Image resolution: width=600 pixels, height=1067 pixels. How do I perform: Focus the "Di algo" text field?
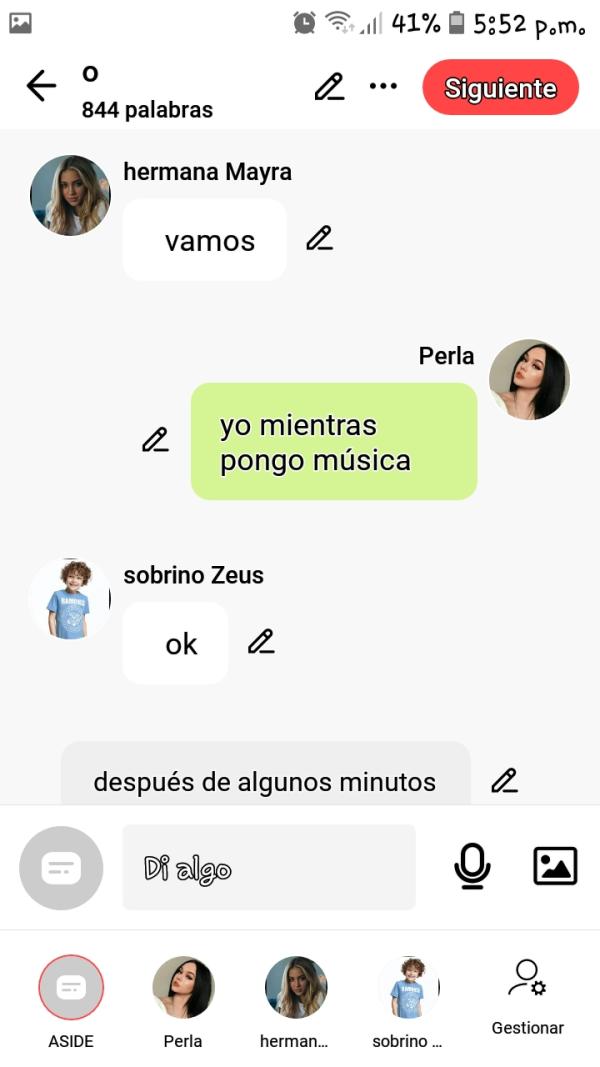click(268, 867)
